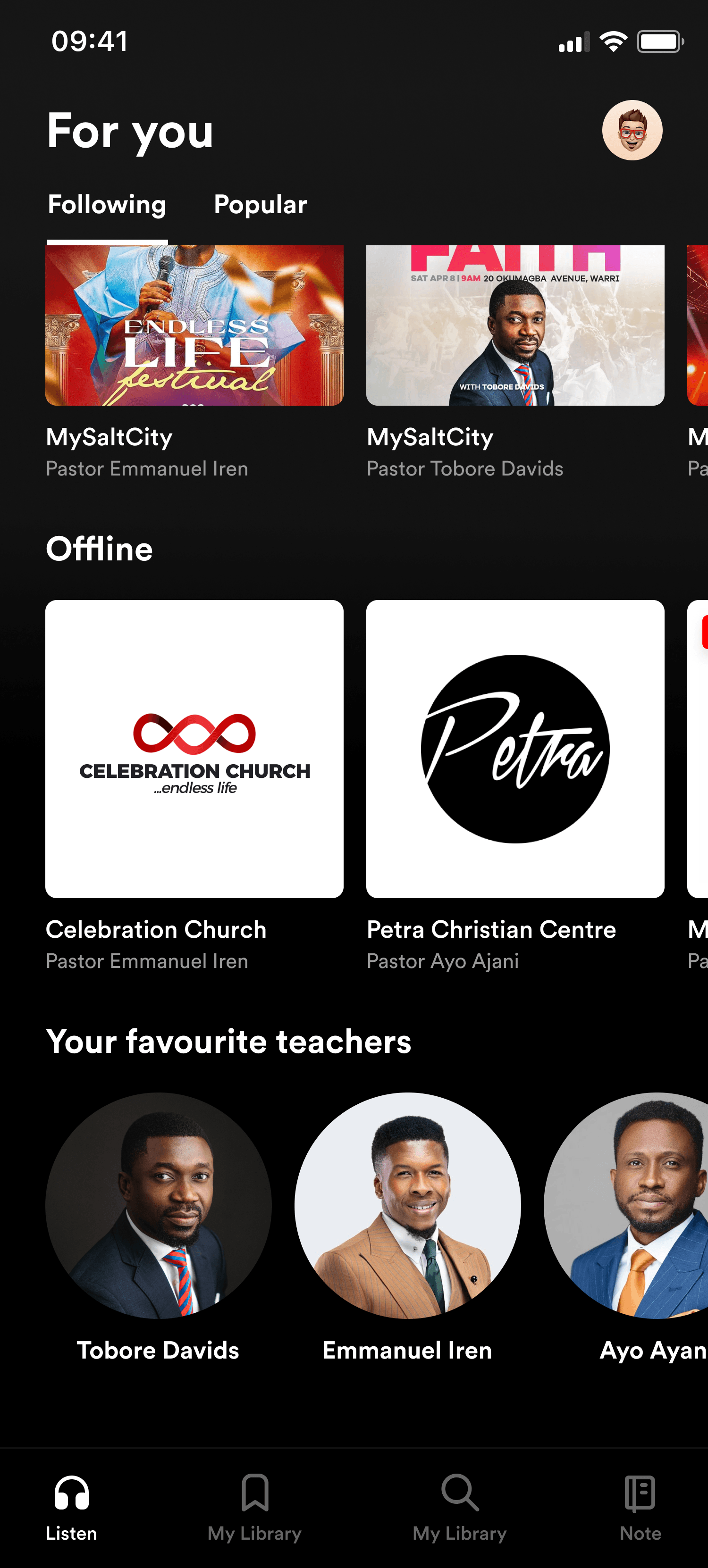Viewport: 708px width, 1568px height.
Task: Select the Following tab
Action: click(107, 205)
